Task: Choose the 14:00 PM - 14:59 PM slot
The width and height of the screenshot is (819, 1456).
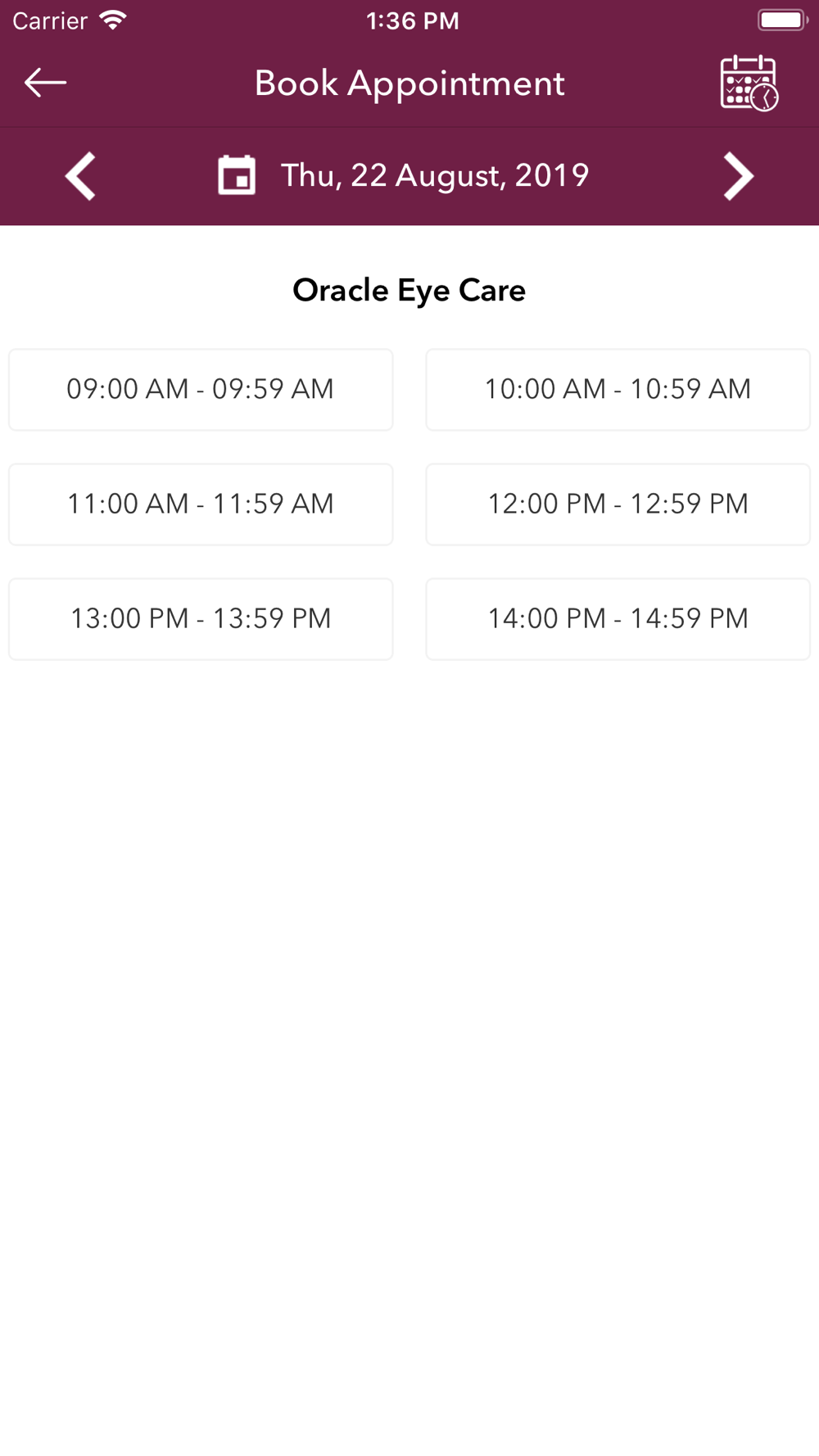Action: pyautogui.click(x=618, y=619)
